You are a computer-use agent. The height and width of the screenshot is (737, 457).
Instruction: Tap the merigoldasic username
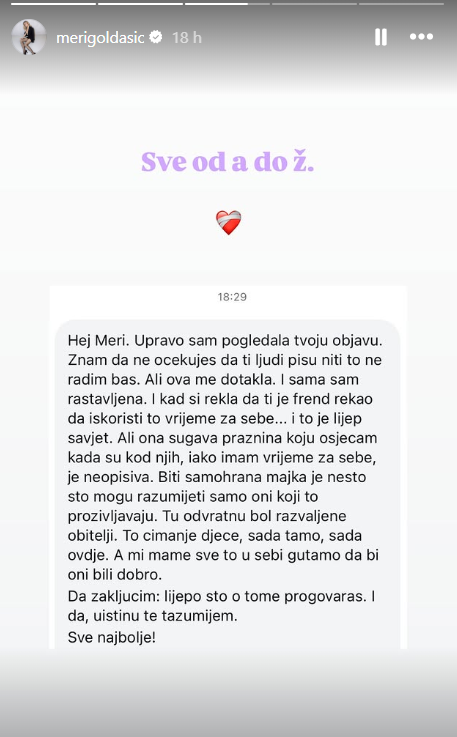[100, 38]
